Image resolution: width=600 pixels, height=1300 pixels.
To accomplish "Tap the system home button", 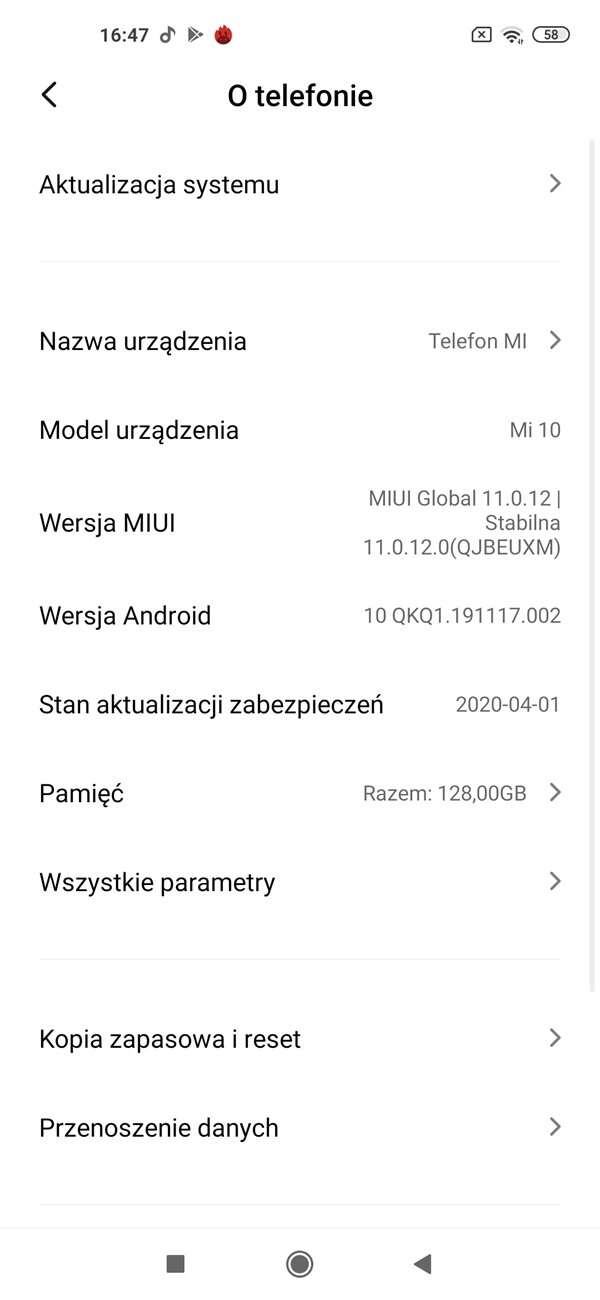I will [299, 1264].
